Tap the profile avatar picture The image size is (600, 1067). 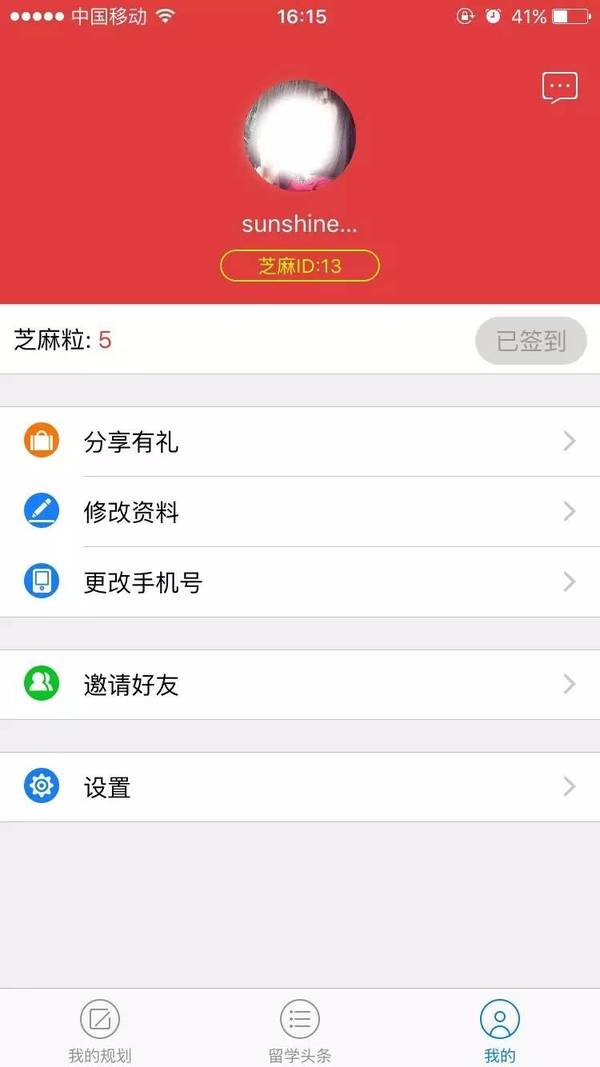299,135
